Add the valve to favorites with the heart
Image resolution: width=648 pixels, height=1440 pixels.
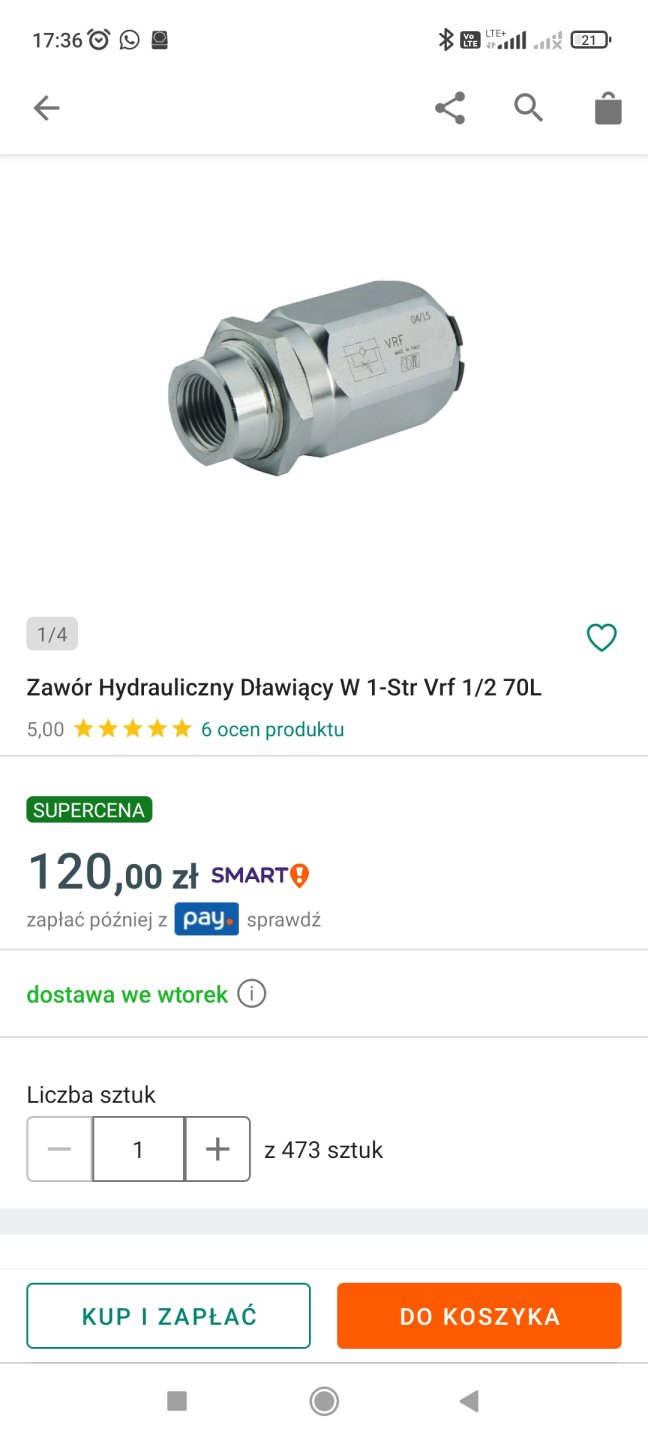coord(601,637)
